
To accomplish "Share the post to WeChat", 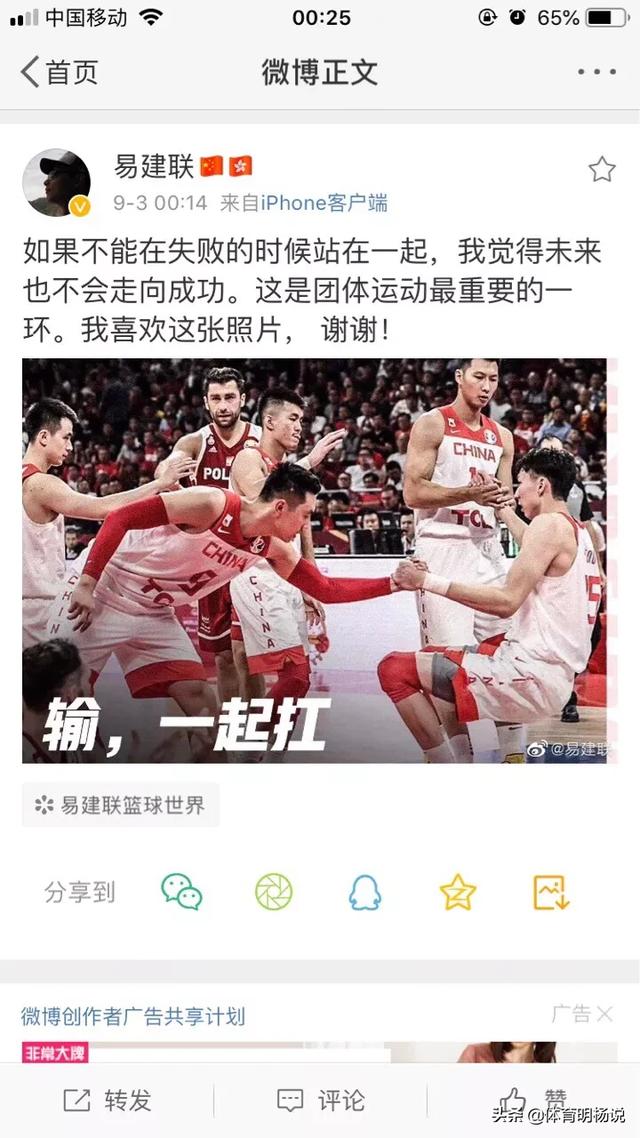I will click(181, 891).
